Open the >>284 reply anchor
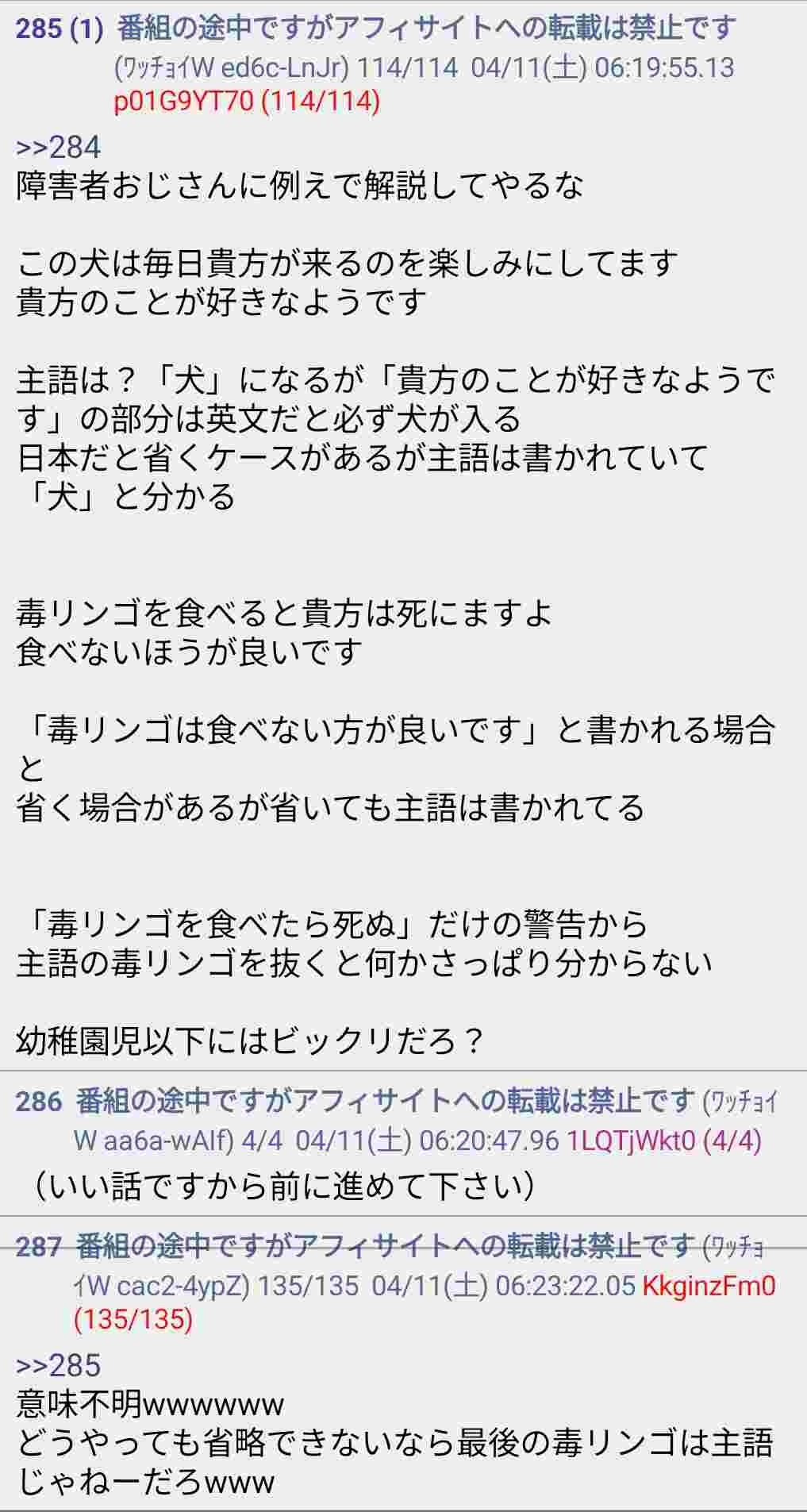The height and width of the screenshot is (1512, 807). pos(58,148)
